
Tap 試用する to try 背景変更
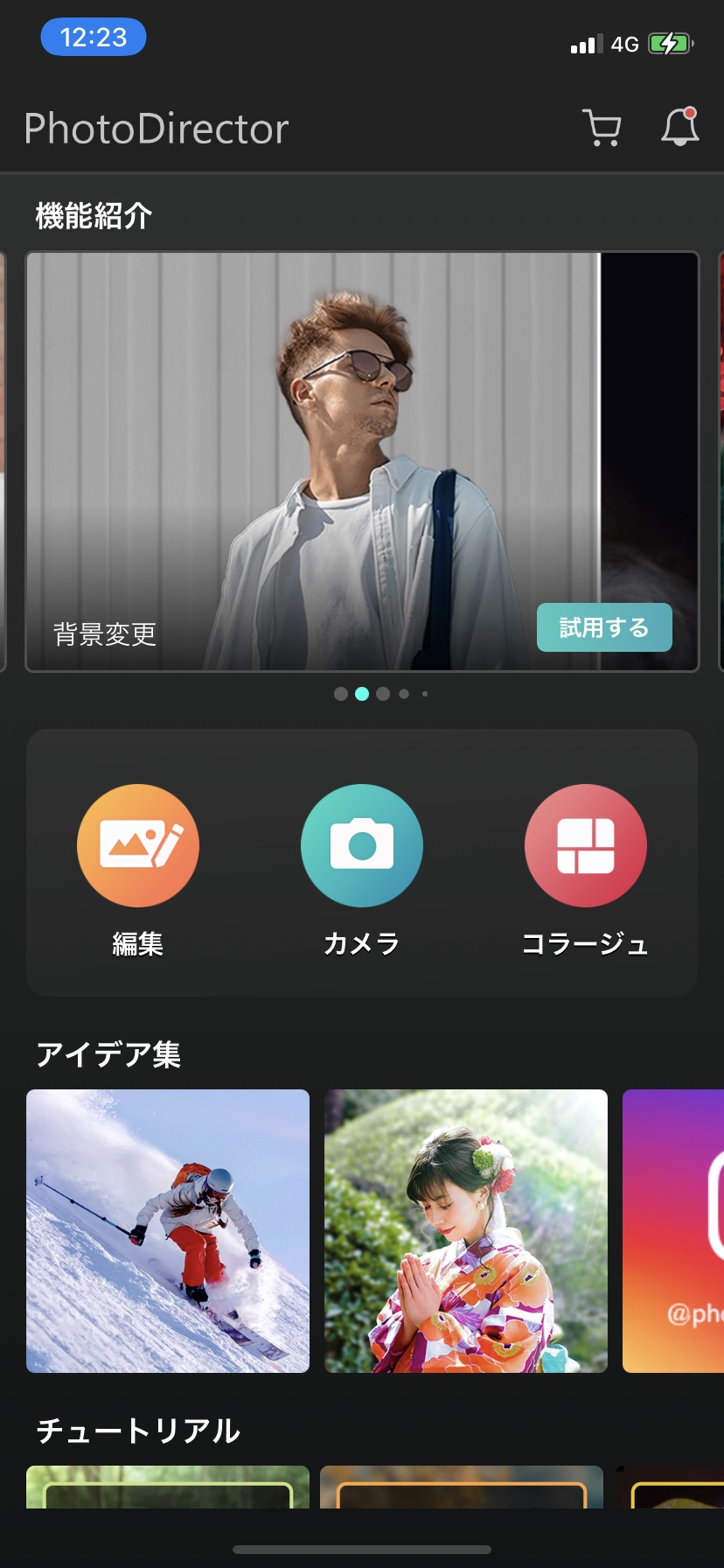[x=604, y=627]
